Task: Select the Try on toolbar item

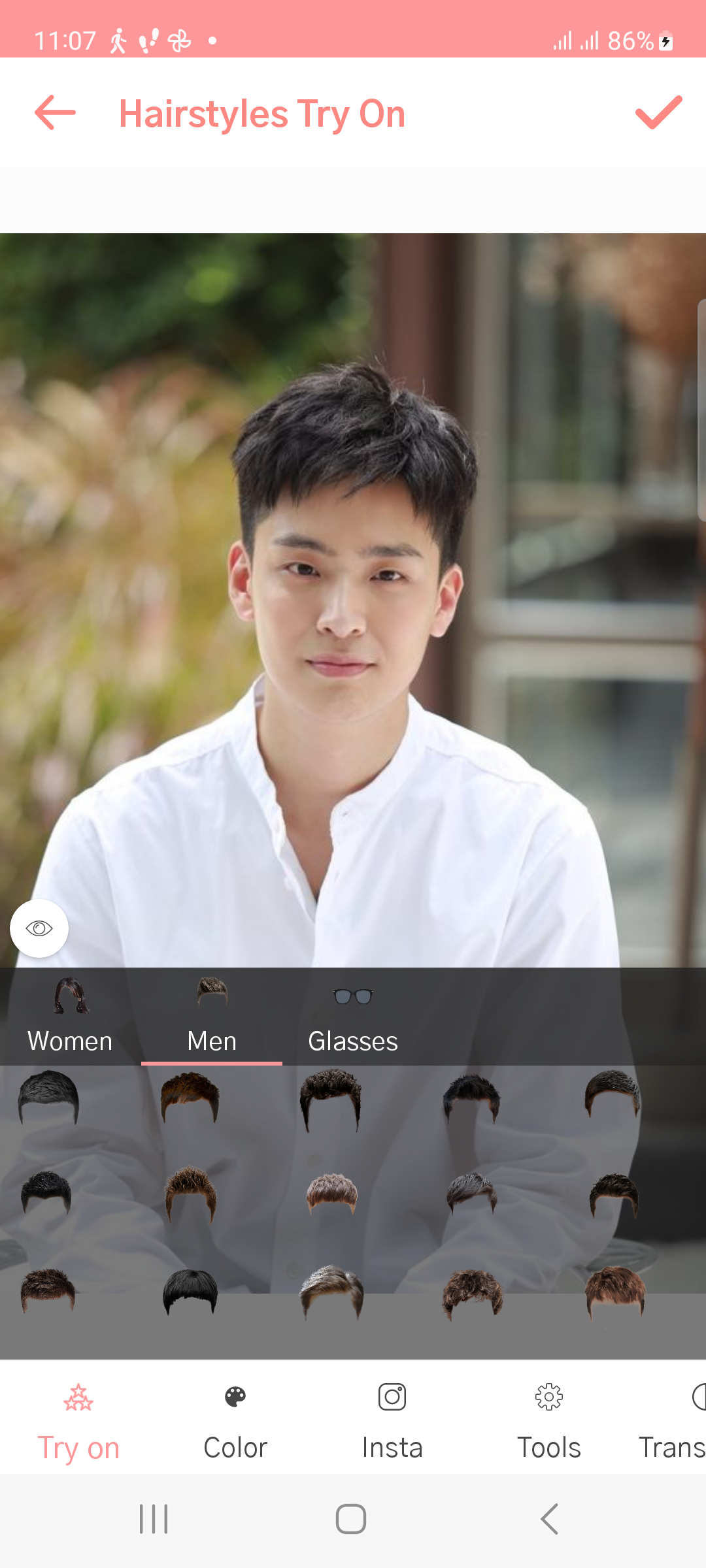Action: pos(78,1422)
